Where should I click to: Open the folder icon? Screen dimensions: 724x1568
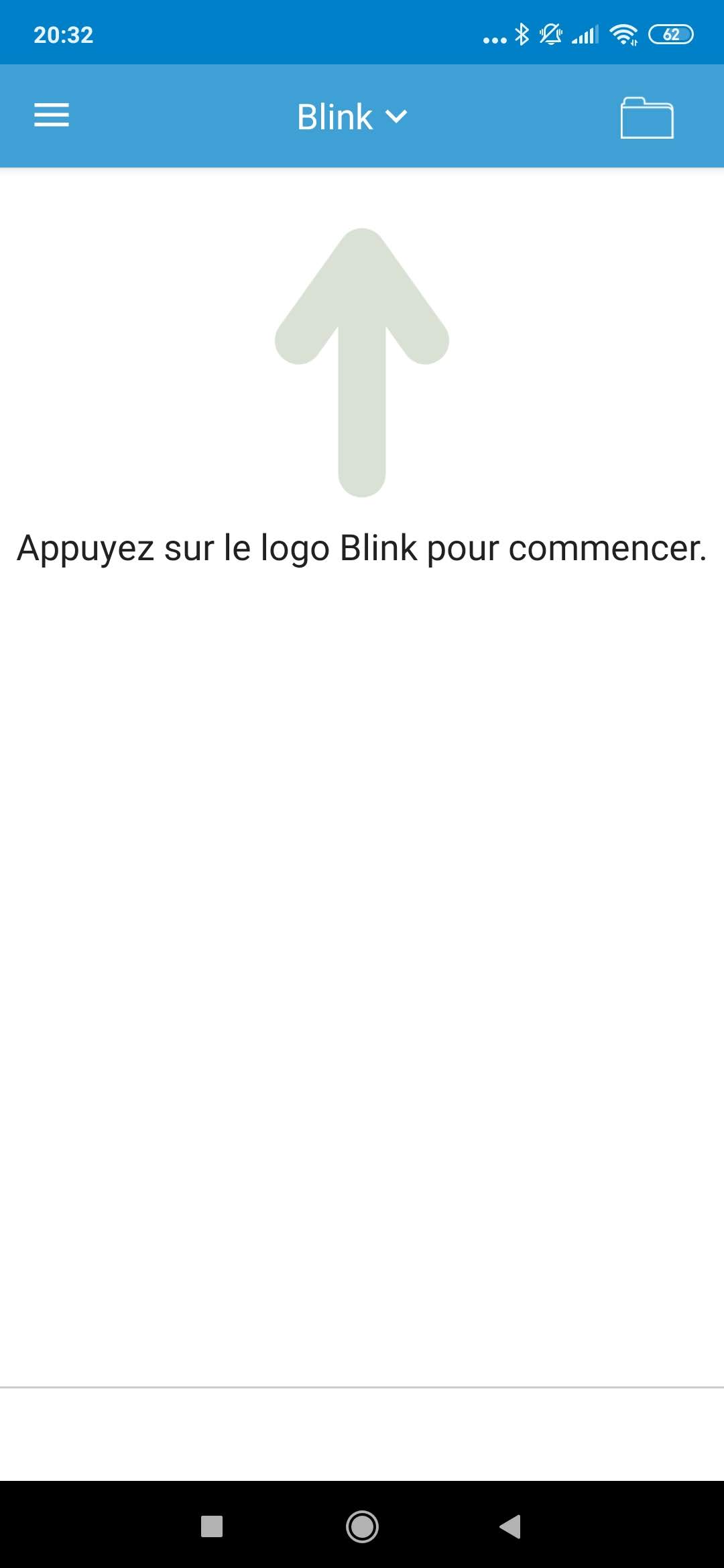[x=646, y=118]
